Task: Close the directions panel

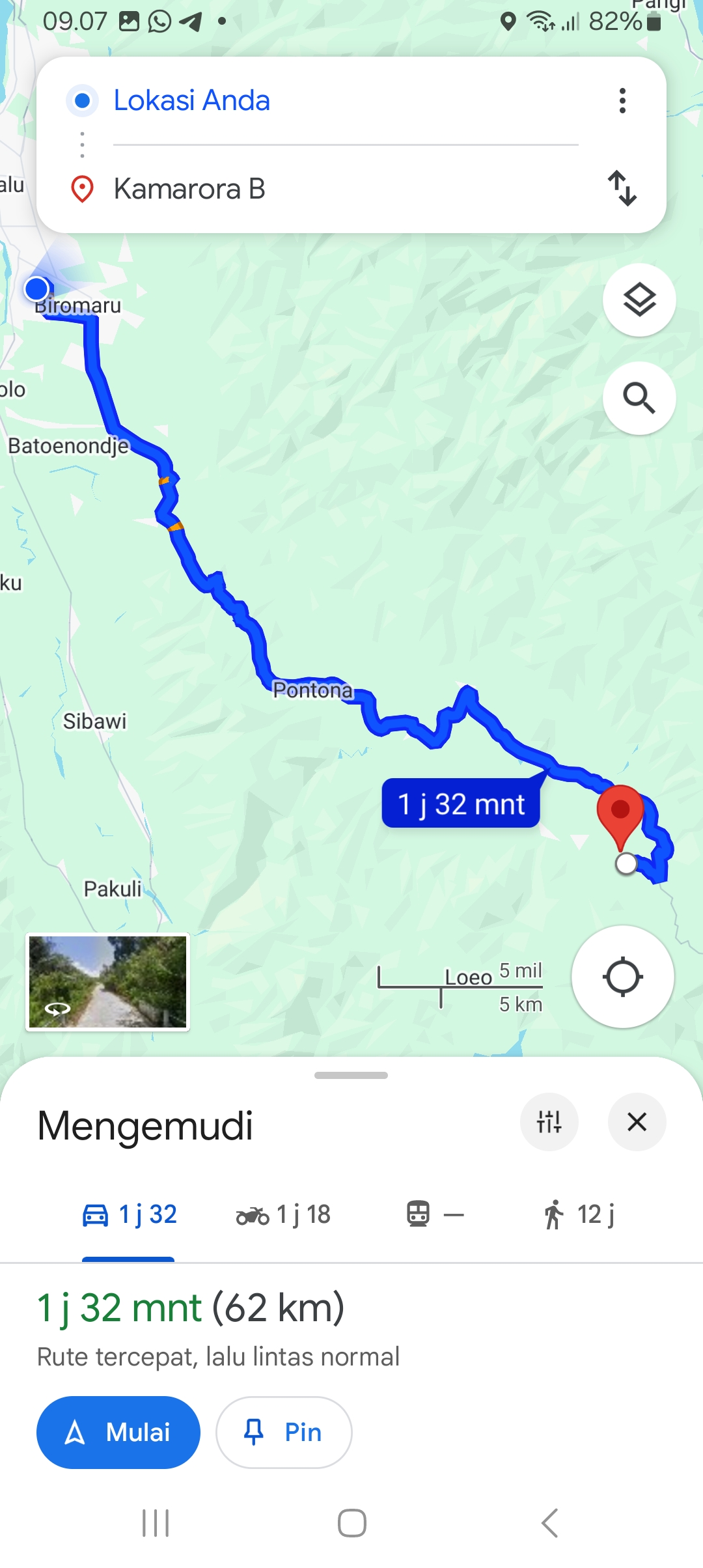Action: tap(637, 1122)
